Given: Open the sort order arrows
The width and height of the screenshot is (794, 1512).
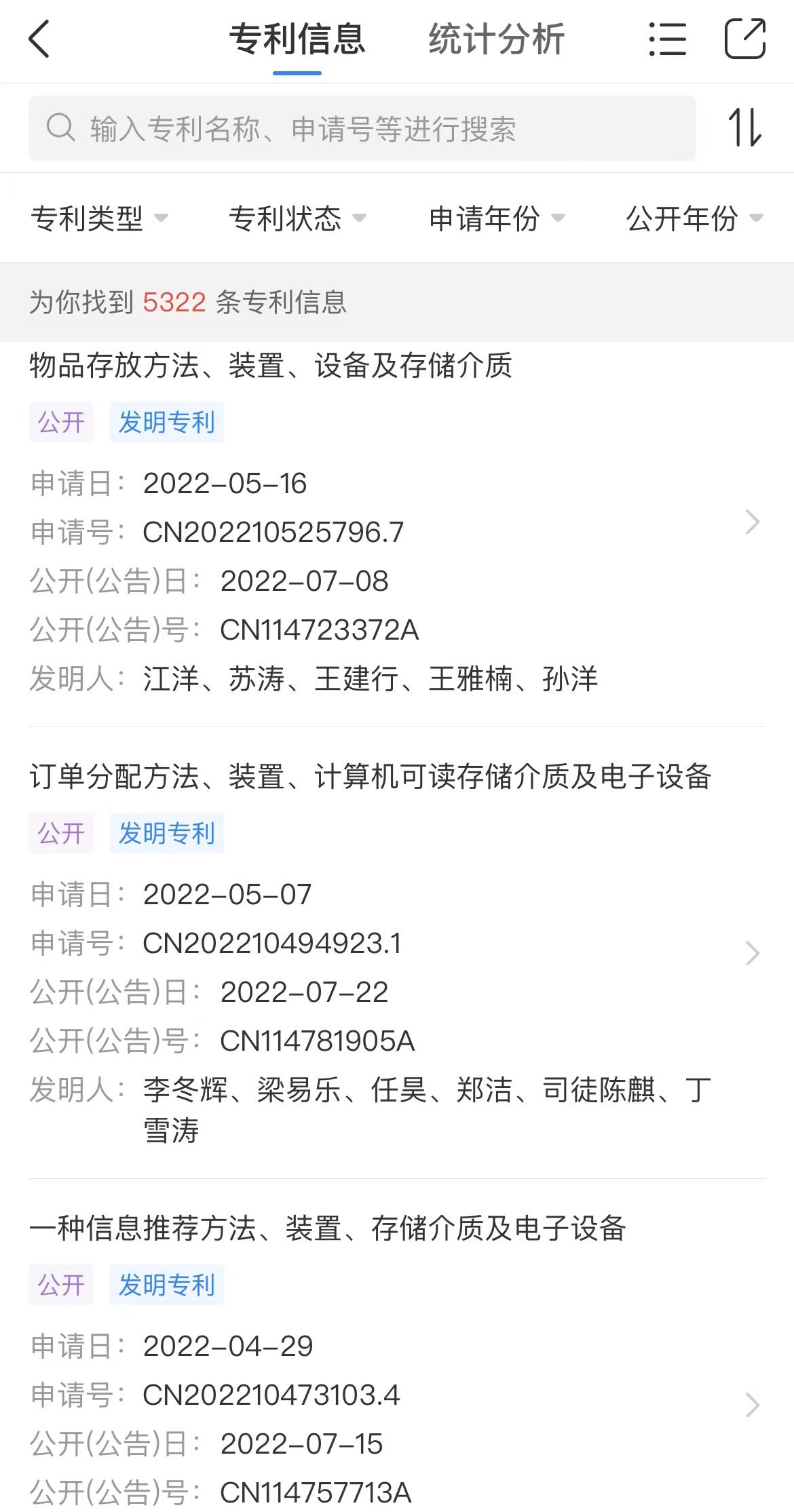Looking at the screenshot, I should pos(745,128).
